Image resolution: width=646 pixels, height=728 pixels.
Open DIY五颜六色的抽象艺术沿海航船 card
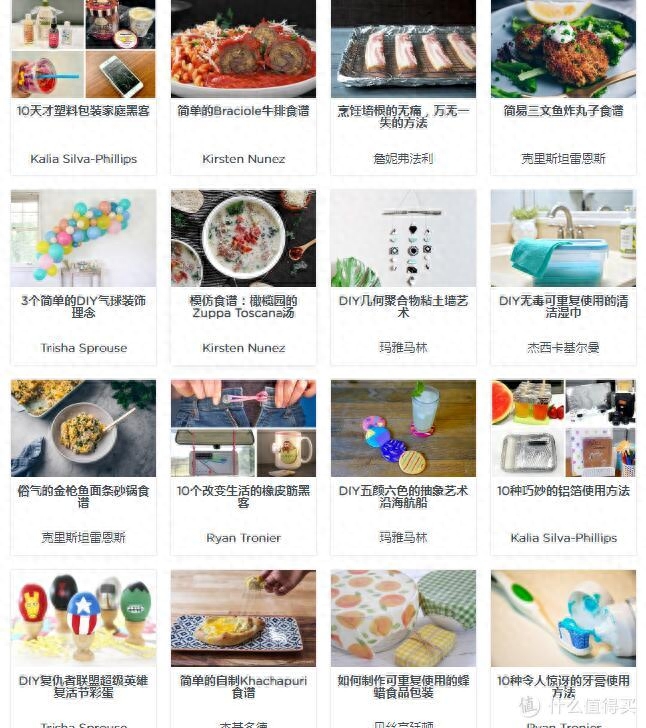403,496
